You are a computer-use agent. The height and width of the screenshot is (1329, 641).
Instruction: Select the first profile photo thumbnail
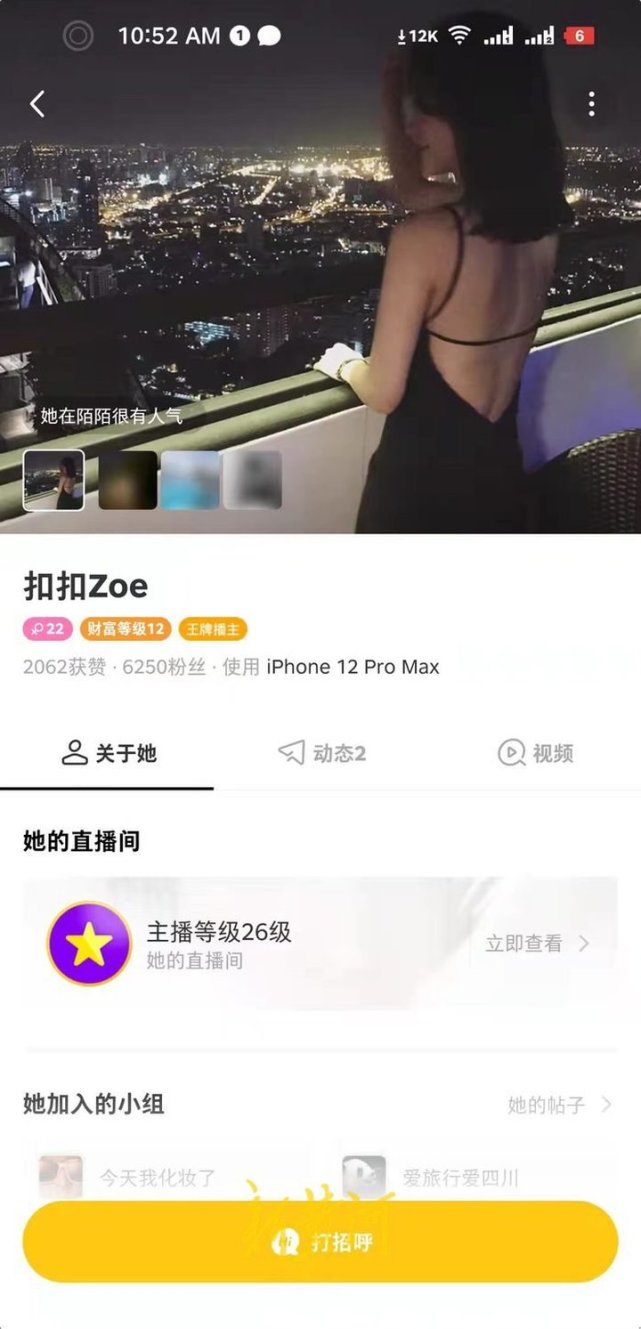pyautogui.click(x=54, y=480)
